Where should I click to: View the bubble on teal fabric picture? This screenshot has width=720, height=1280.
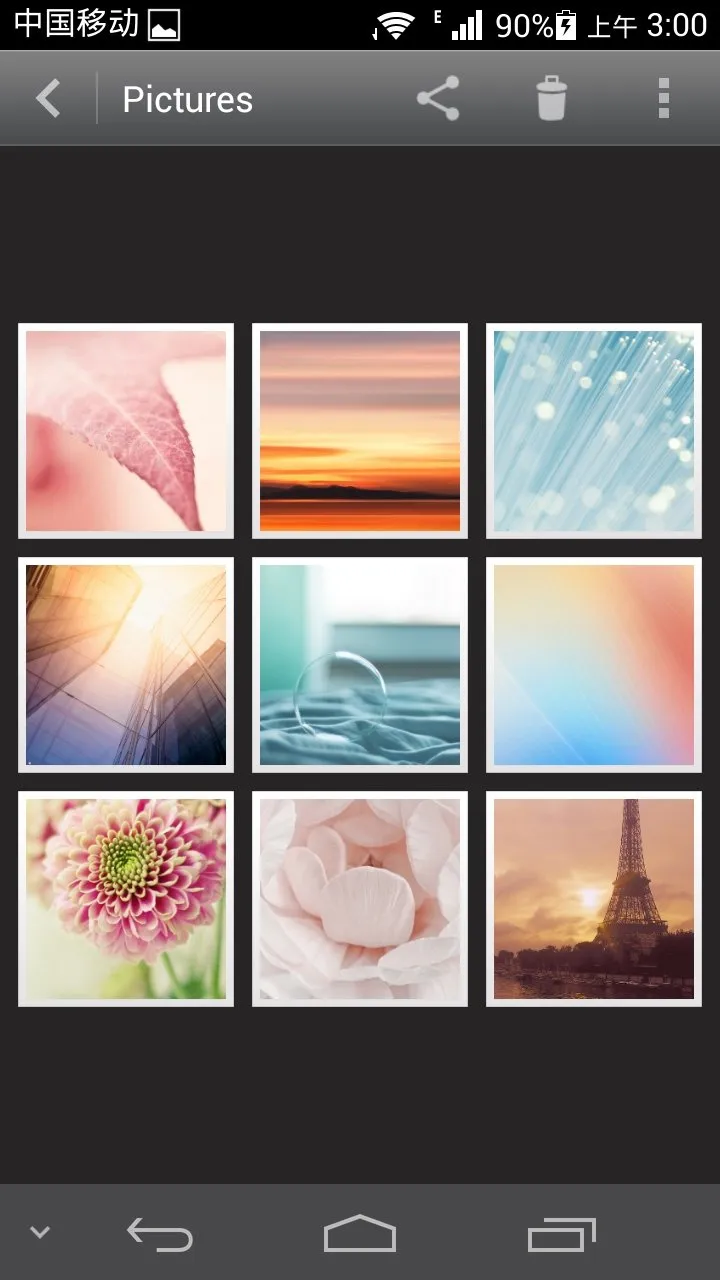[x=360, y=665]
